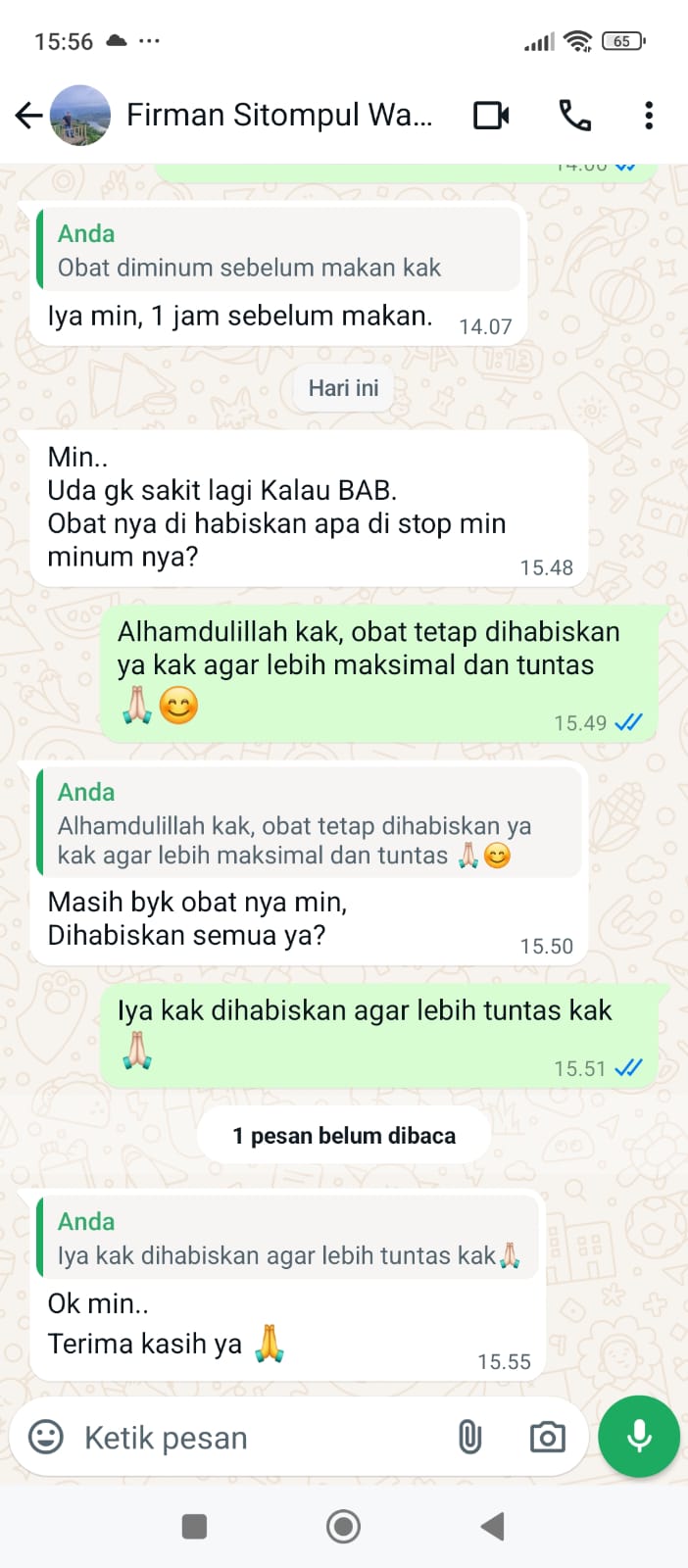
Task: Open Firman Sitompul's profile photo
Action: [80, 116]
